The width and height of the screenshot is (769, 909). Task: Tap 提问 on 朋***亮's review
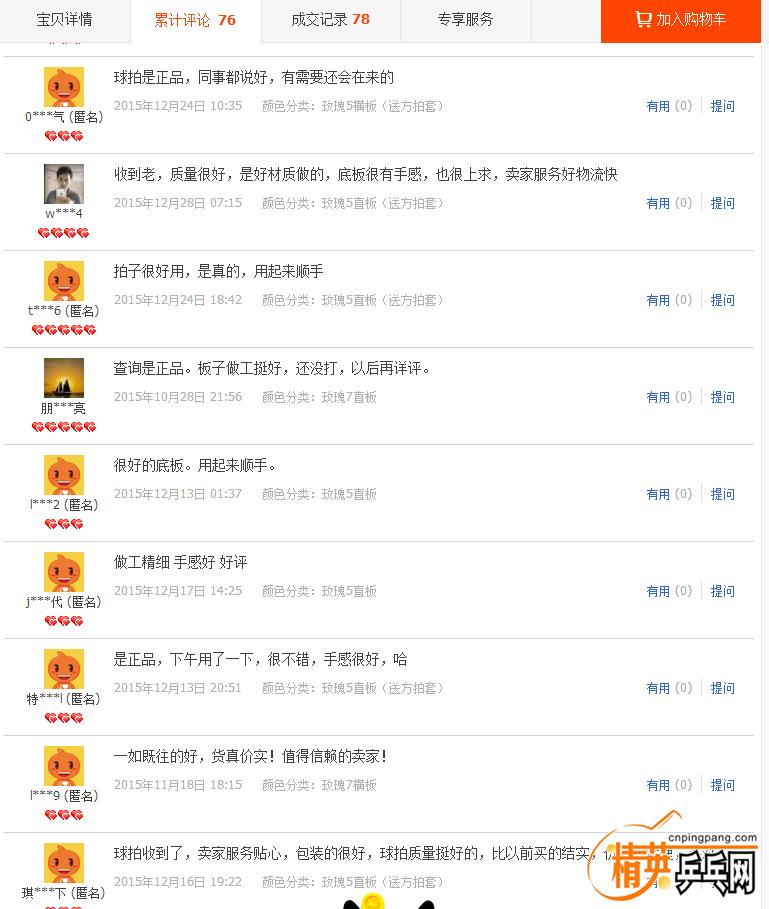pos(722,397)
